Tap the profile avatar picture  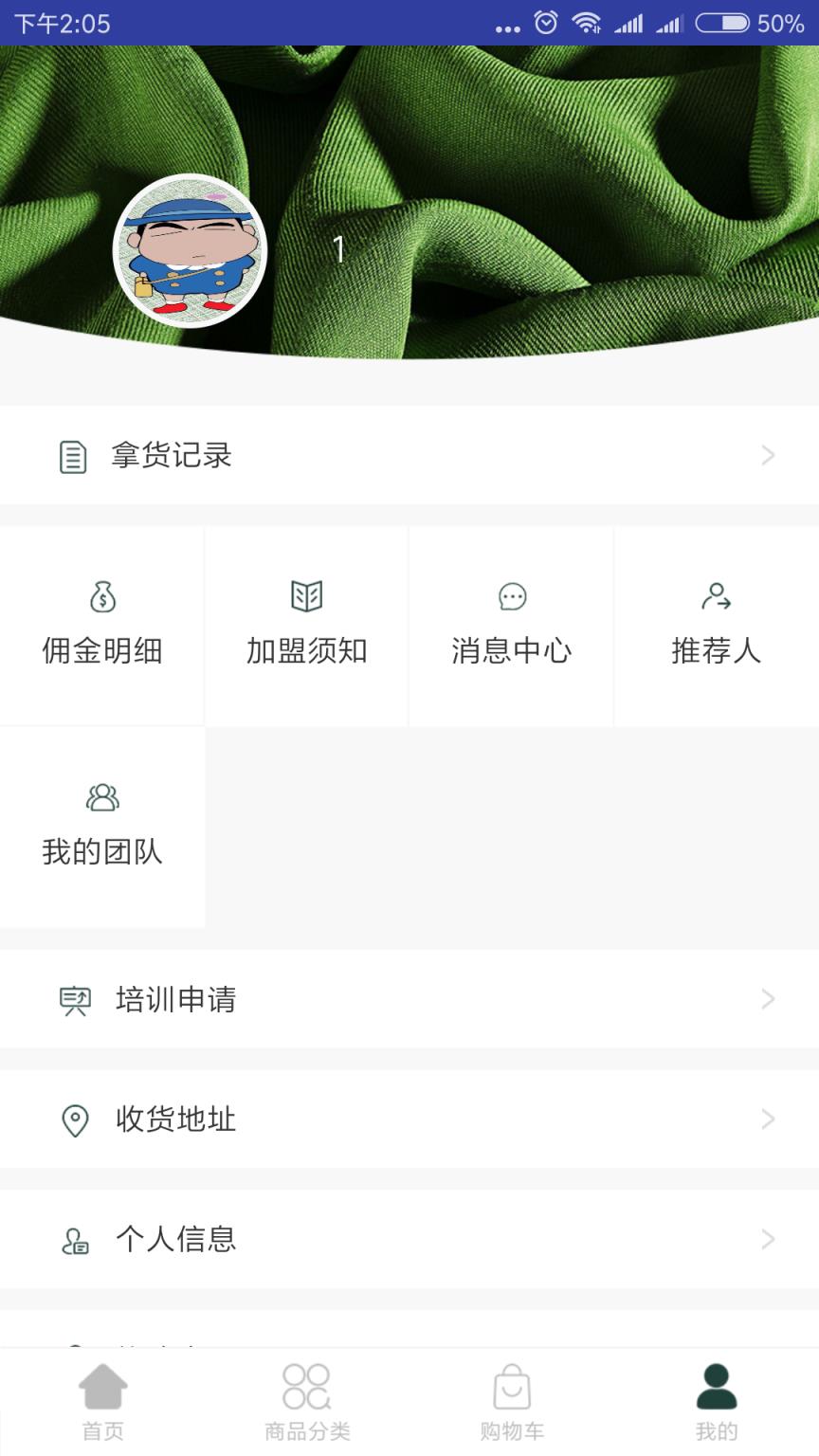click(191, 249)
